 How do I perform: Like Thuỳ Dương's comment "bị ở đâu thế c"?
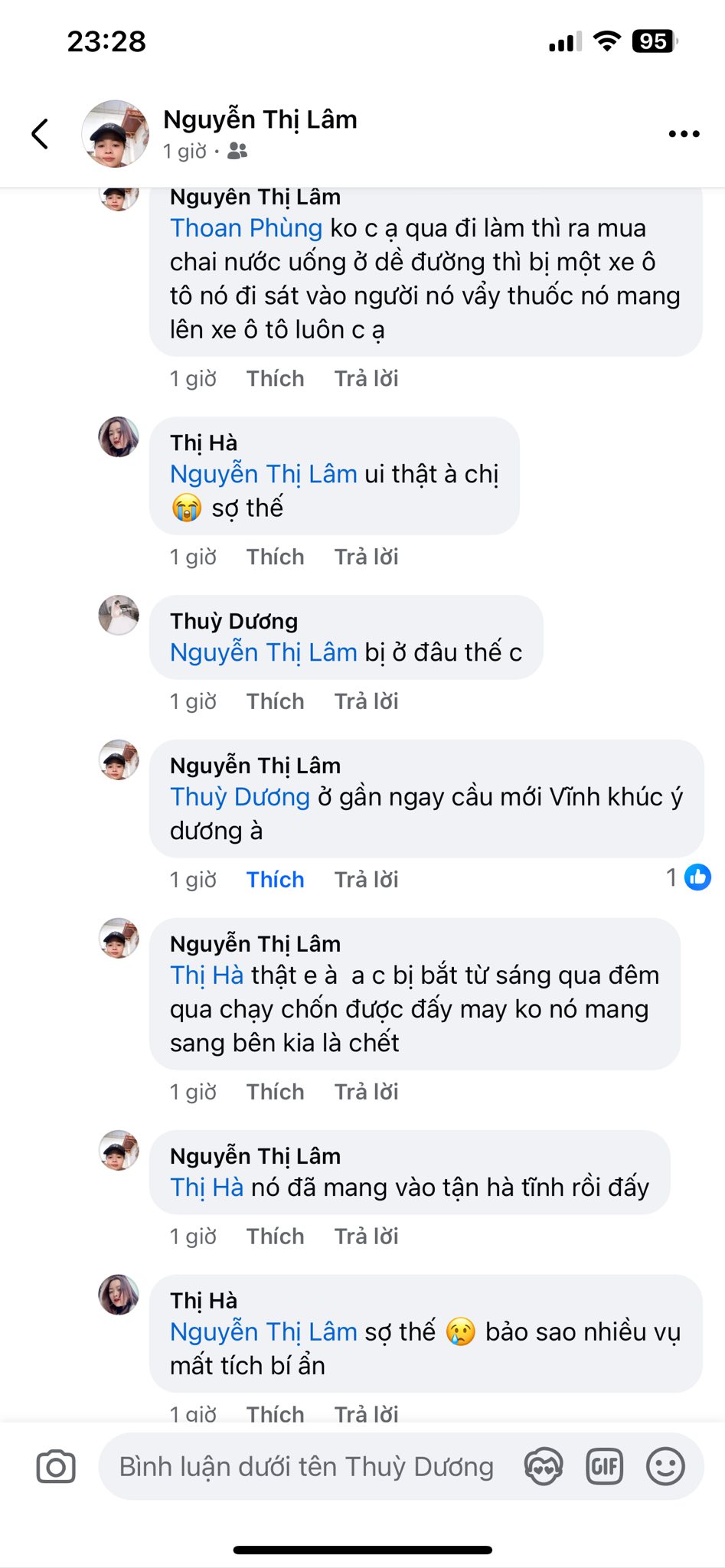(x=275, y=701)
